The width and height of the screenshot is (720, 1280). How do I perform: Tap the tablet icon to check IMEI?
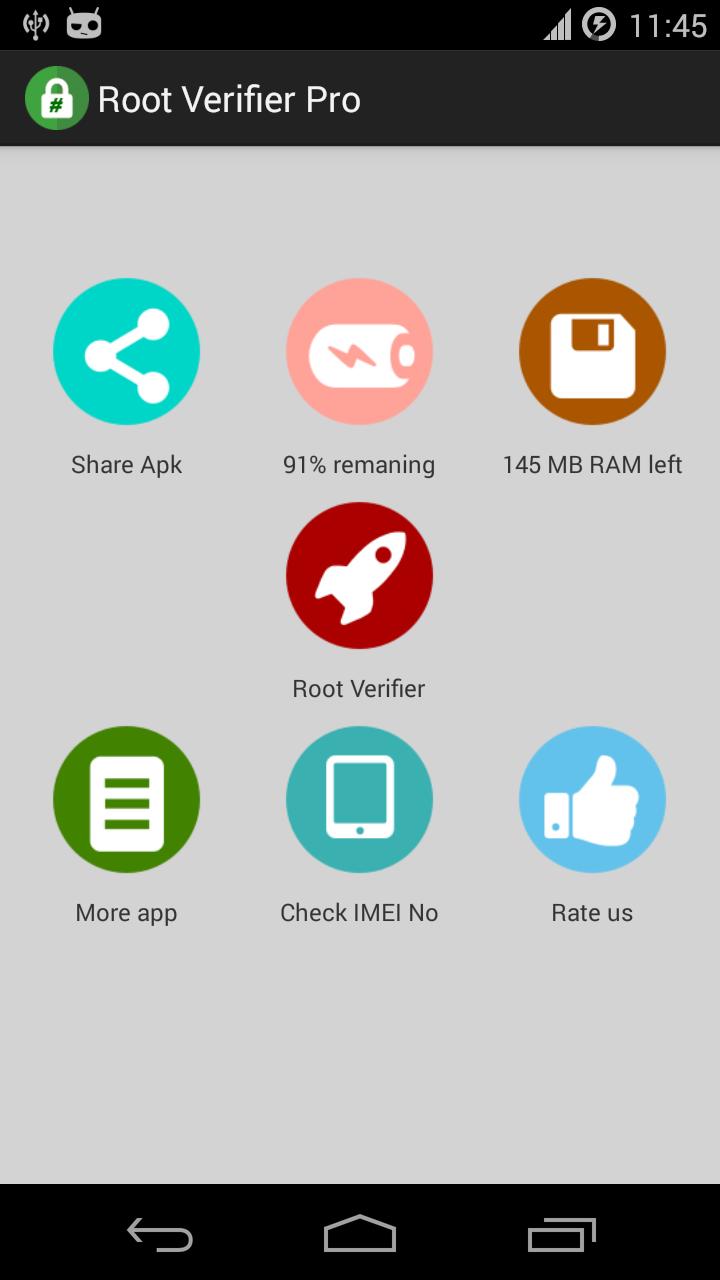(359, 799)
